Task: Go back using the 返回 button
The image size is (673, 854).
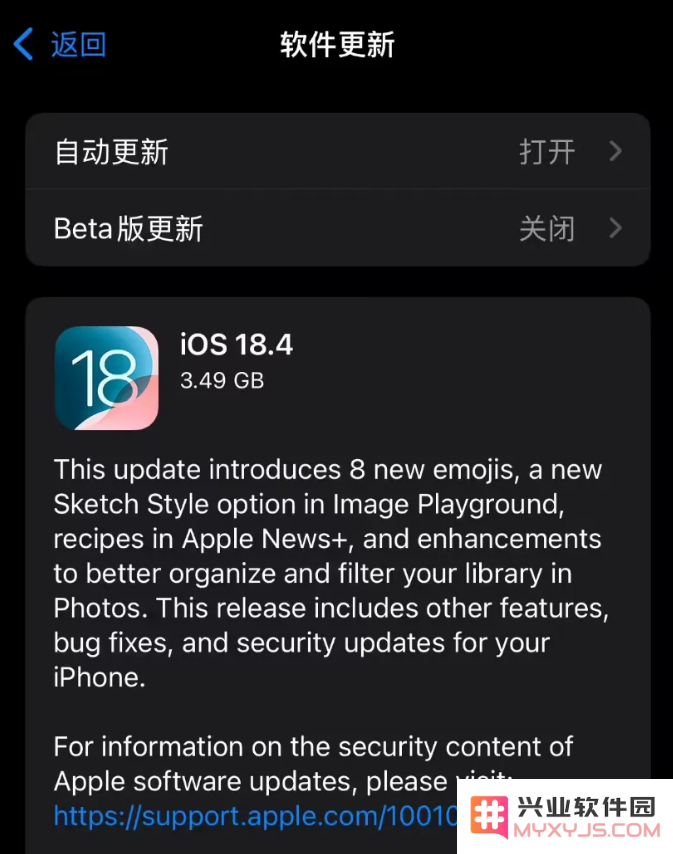Action: (x=62, y=44)
